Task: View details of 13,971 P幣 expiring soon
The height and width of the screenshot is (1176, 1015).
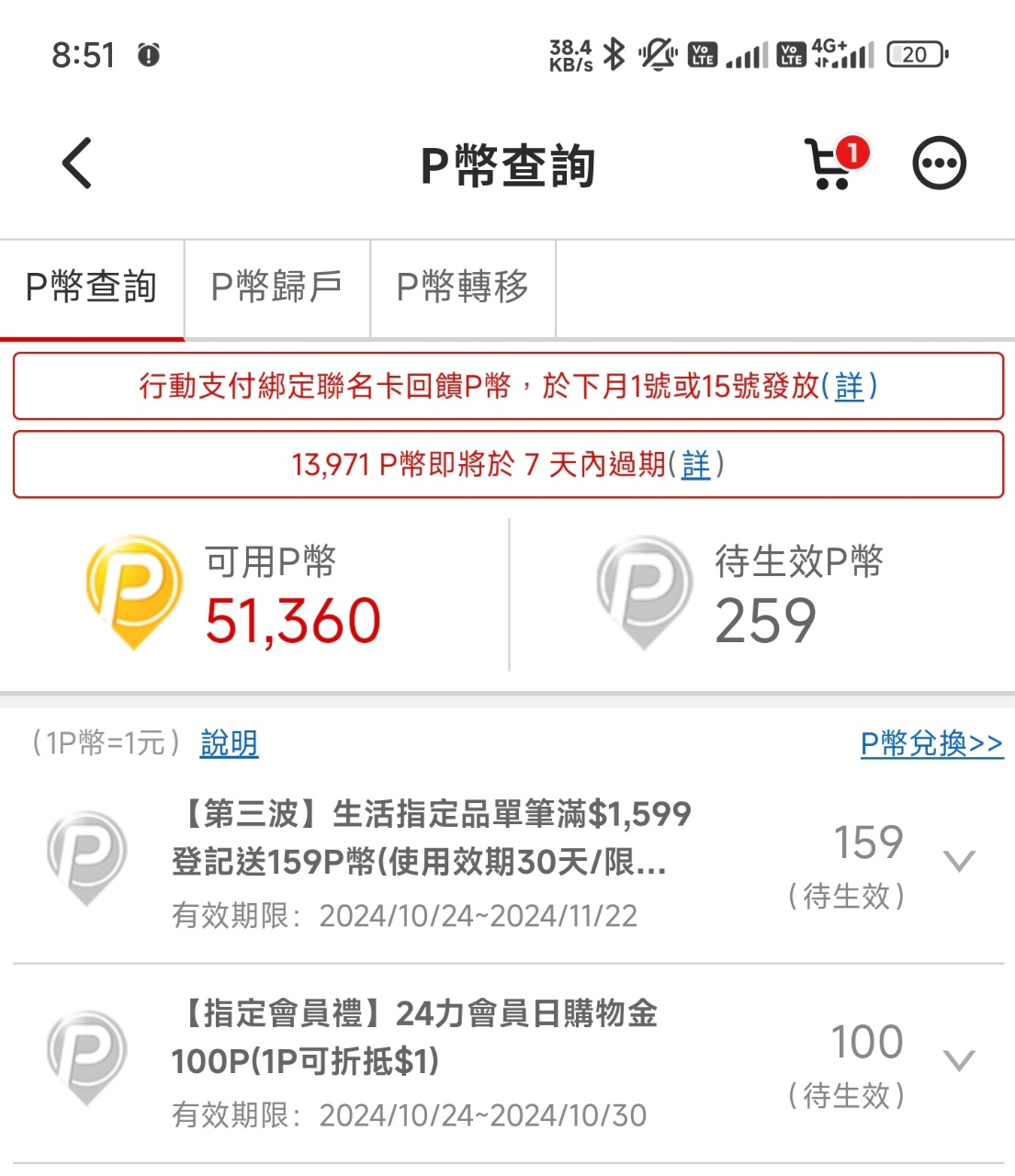Action: [x=696, y=465]
